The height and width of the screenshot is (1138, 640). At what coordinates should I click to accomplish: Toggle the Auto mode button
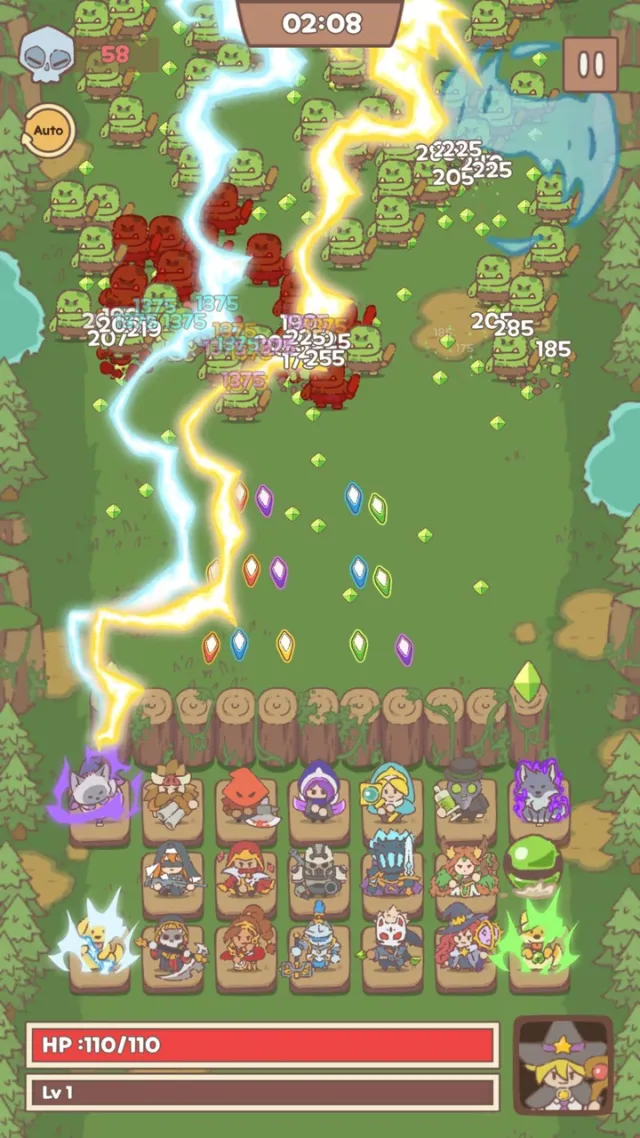(x=47, y=130)
